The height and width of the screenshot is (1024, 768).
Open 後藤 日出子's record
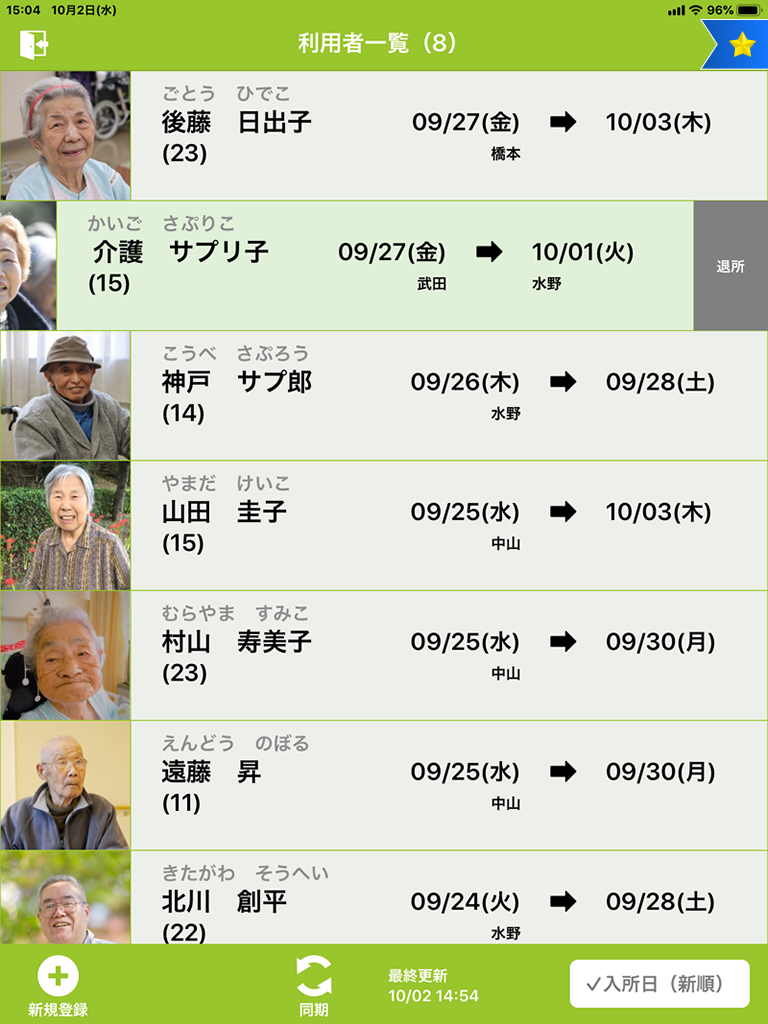coord(440,136)
